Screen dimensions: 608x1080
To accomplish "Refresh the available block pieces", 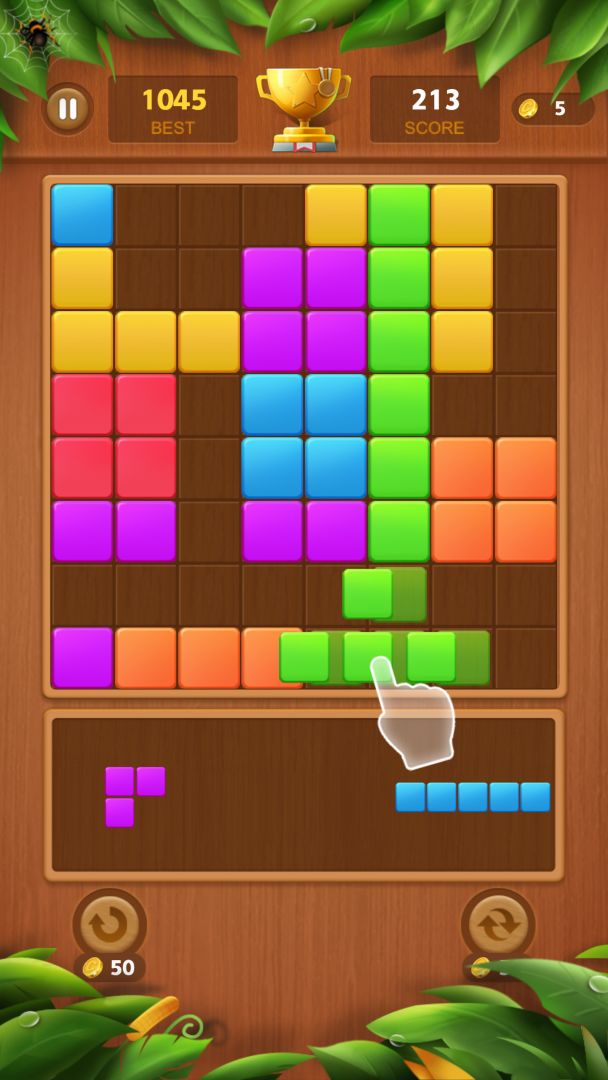I will 498,926.
